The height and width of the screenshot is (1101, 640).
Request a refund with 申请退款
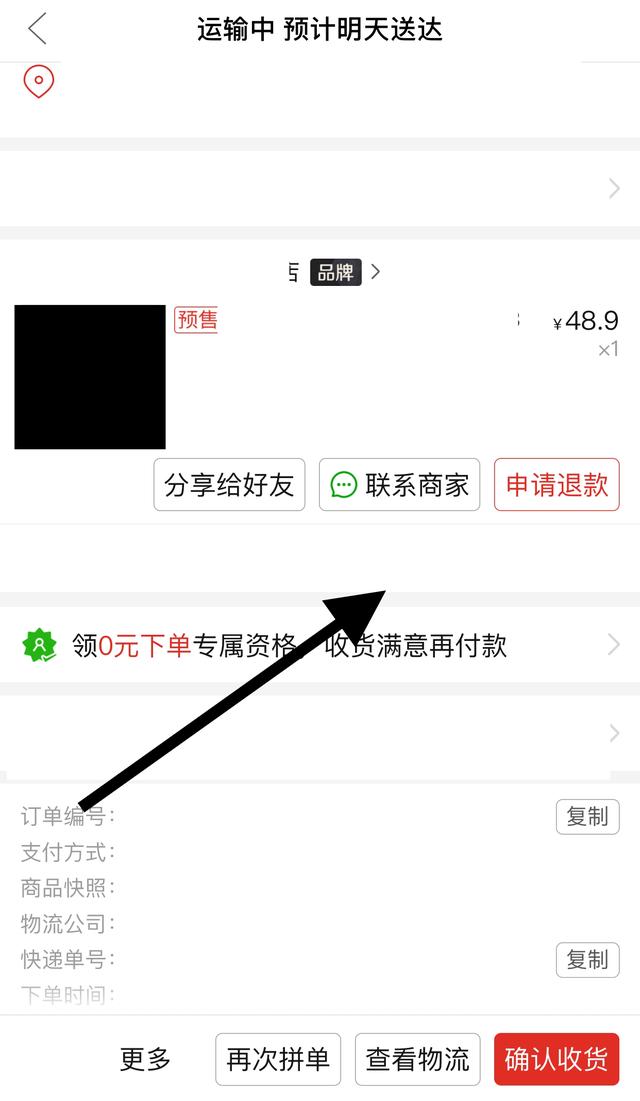point(556,484)
